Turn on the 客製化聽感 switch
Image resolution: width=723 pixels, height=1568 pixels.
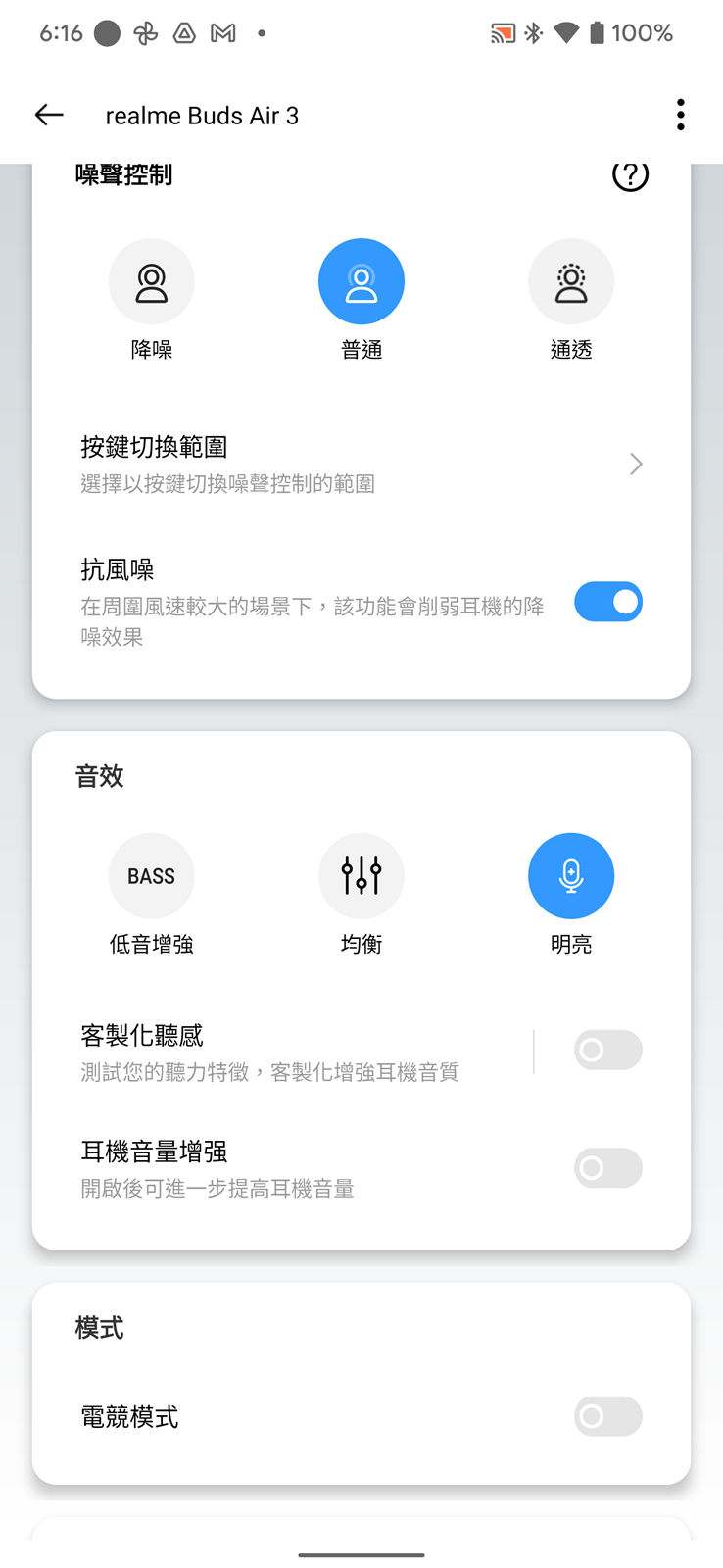(x=607, y=1051)
